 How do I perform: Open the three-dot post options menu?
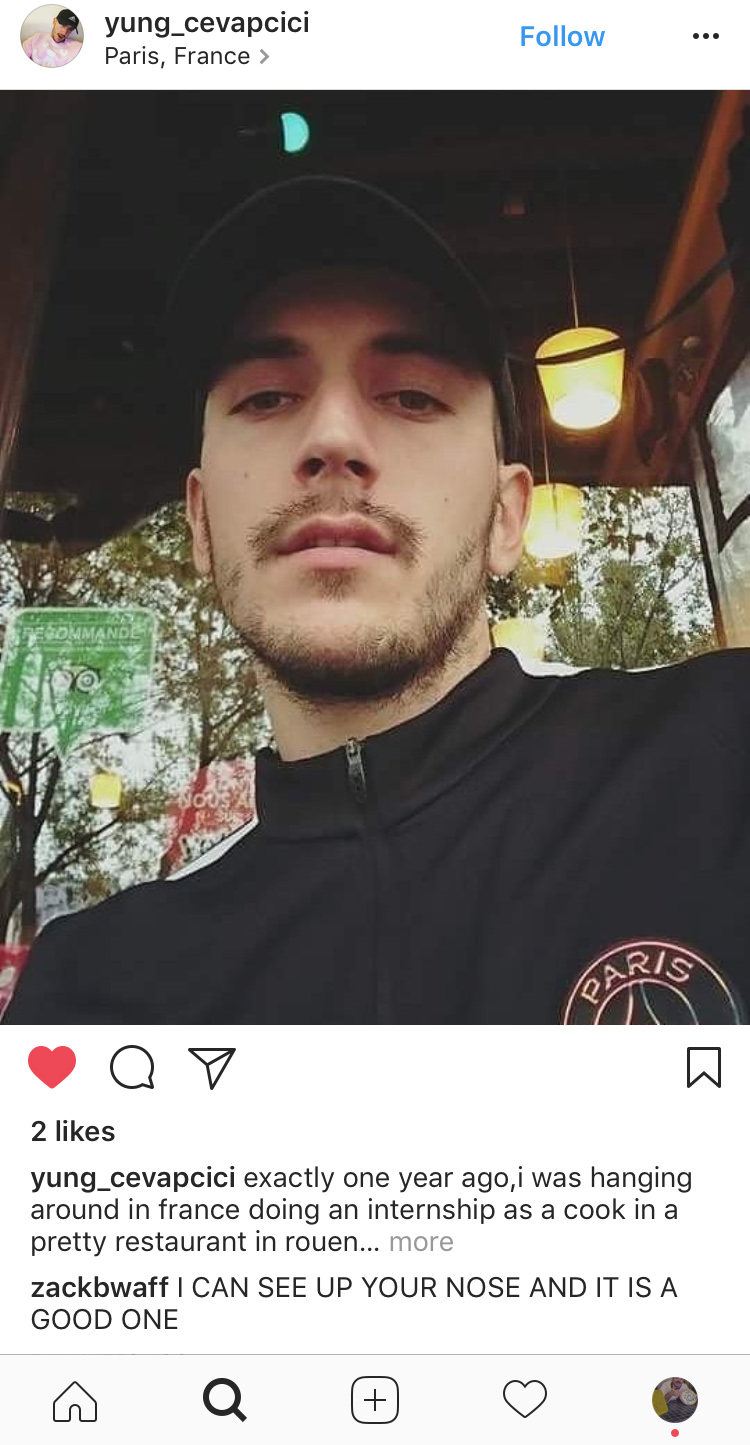(x=705, y=37)
